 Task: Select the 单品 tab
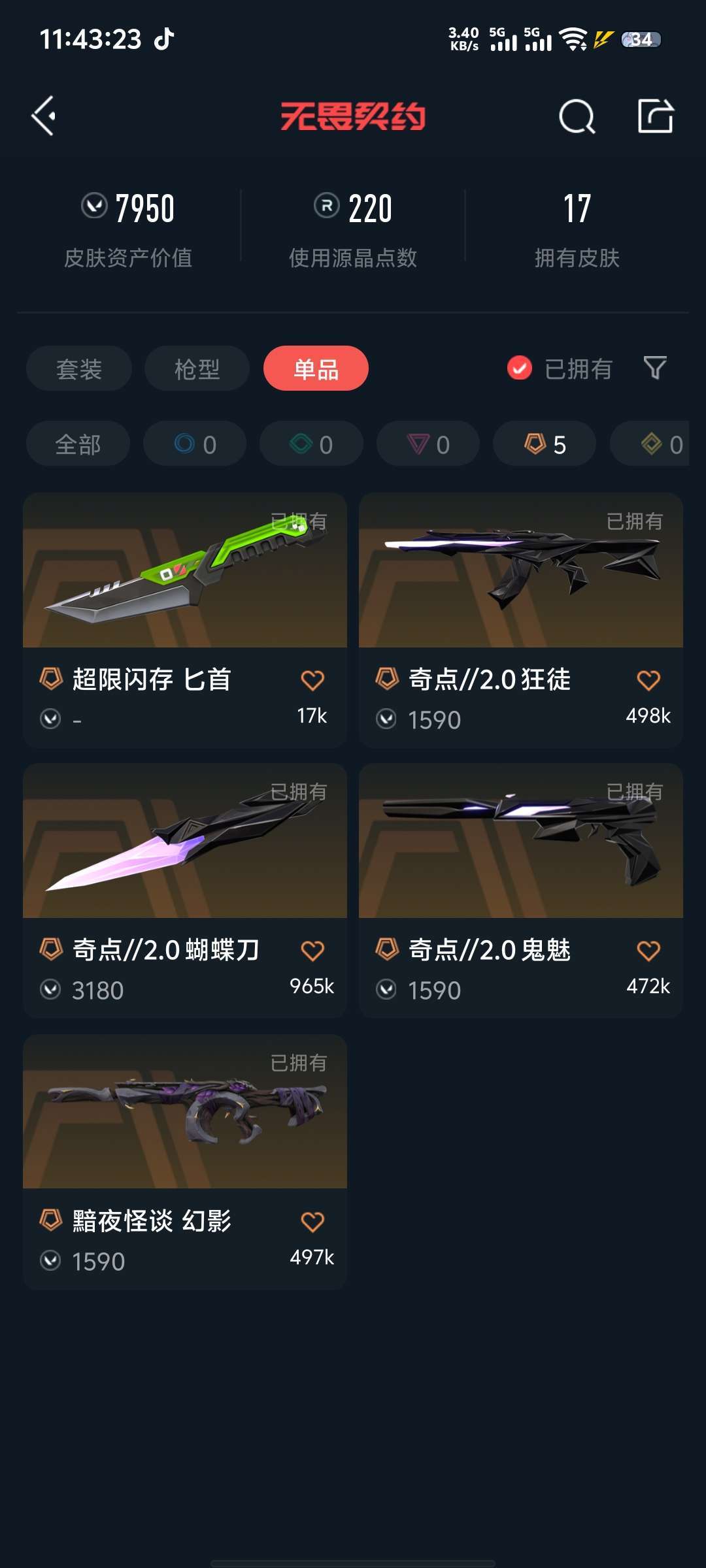[x=316, y=368]
